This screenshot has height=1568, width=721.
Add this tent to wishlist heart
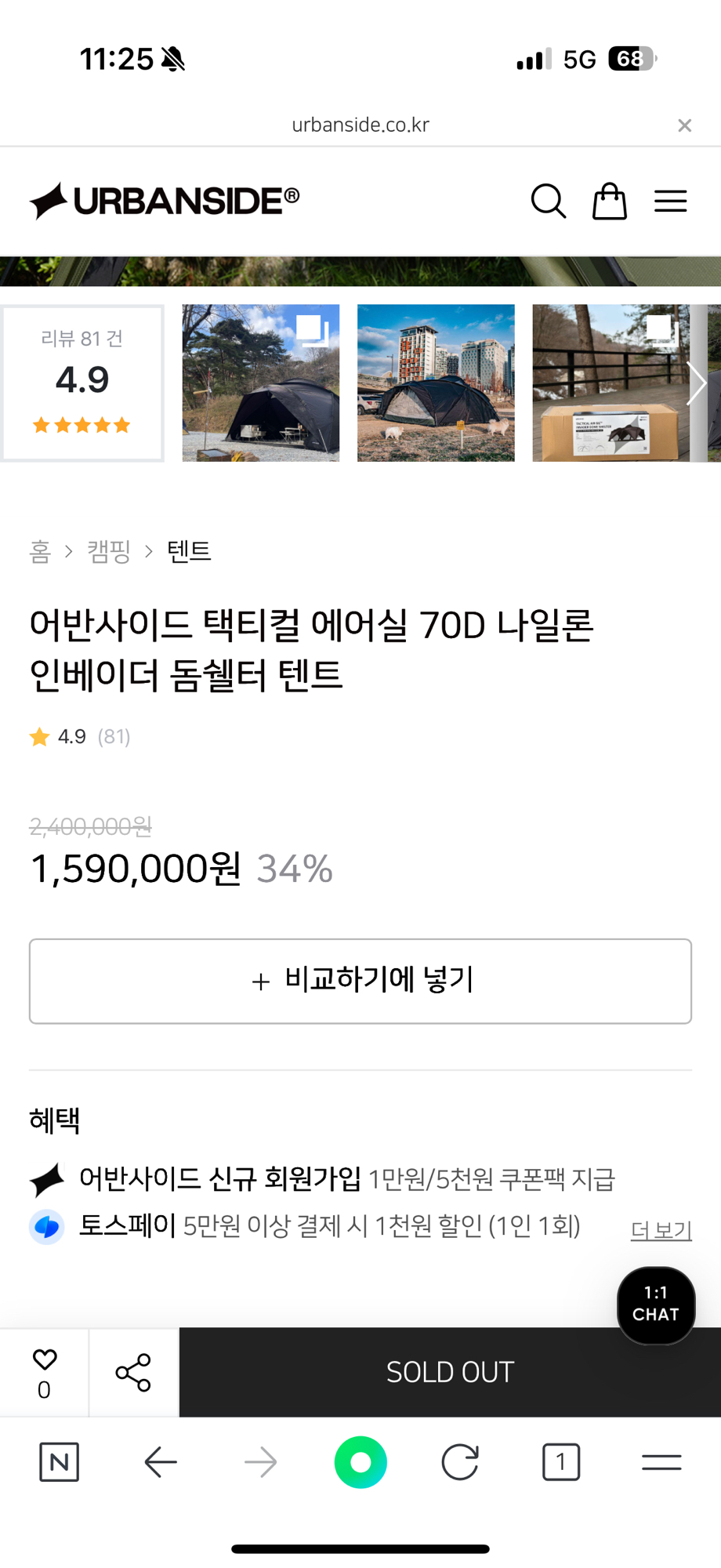(x=45, y=1372)
